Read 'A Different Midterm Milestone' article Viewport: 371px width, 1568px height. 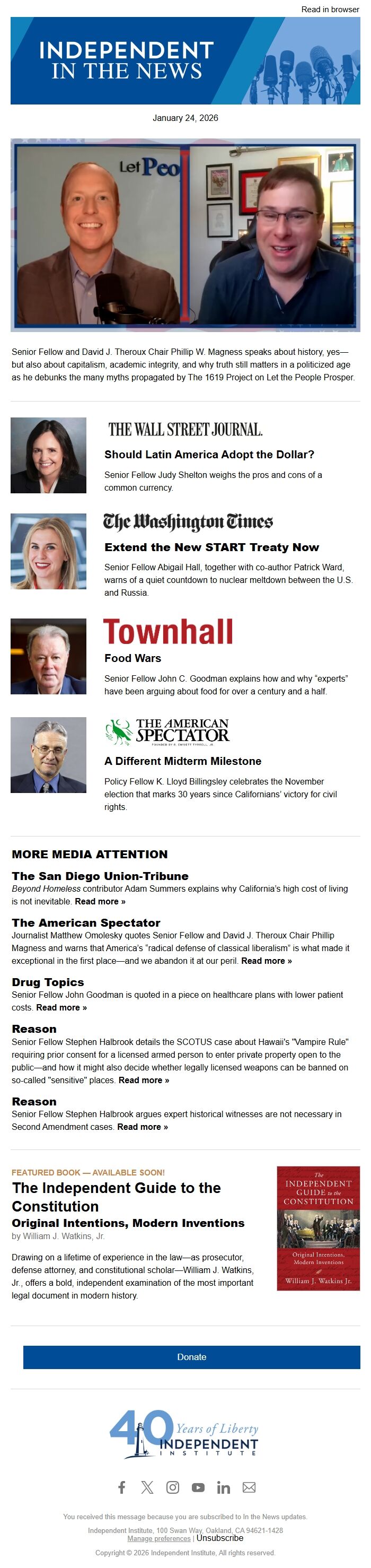[182, 761]
